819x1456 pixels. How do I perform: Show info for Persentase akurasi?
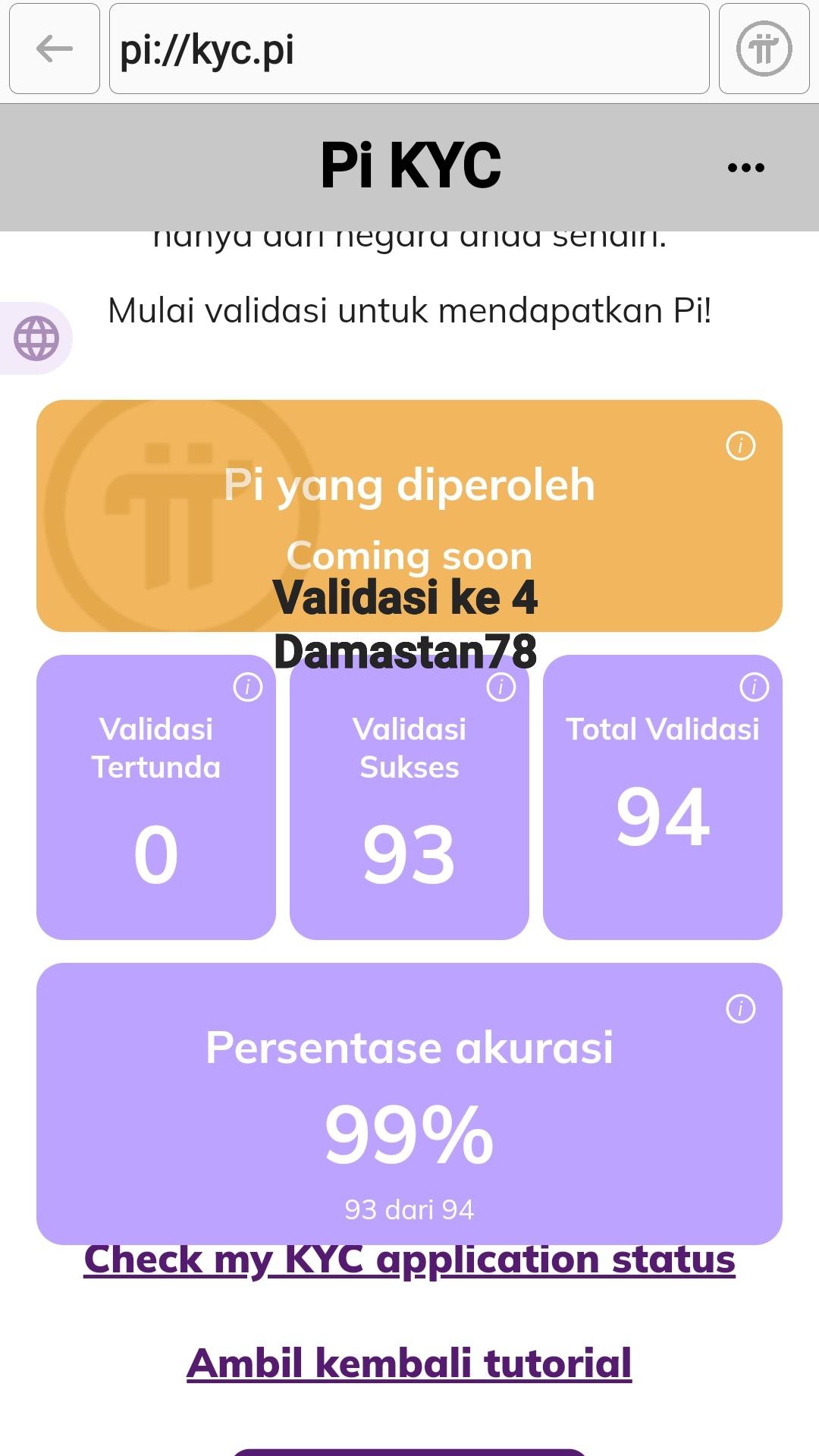pos(740,1008)
